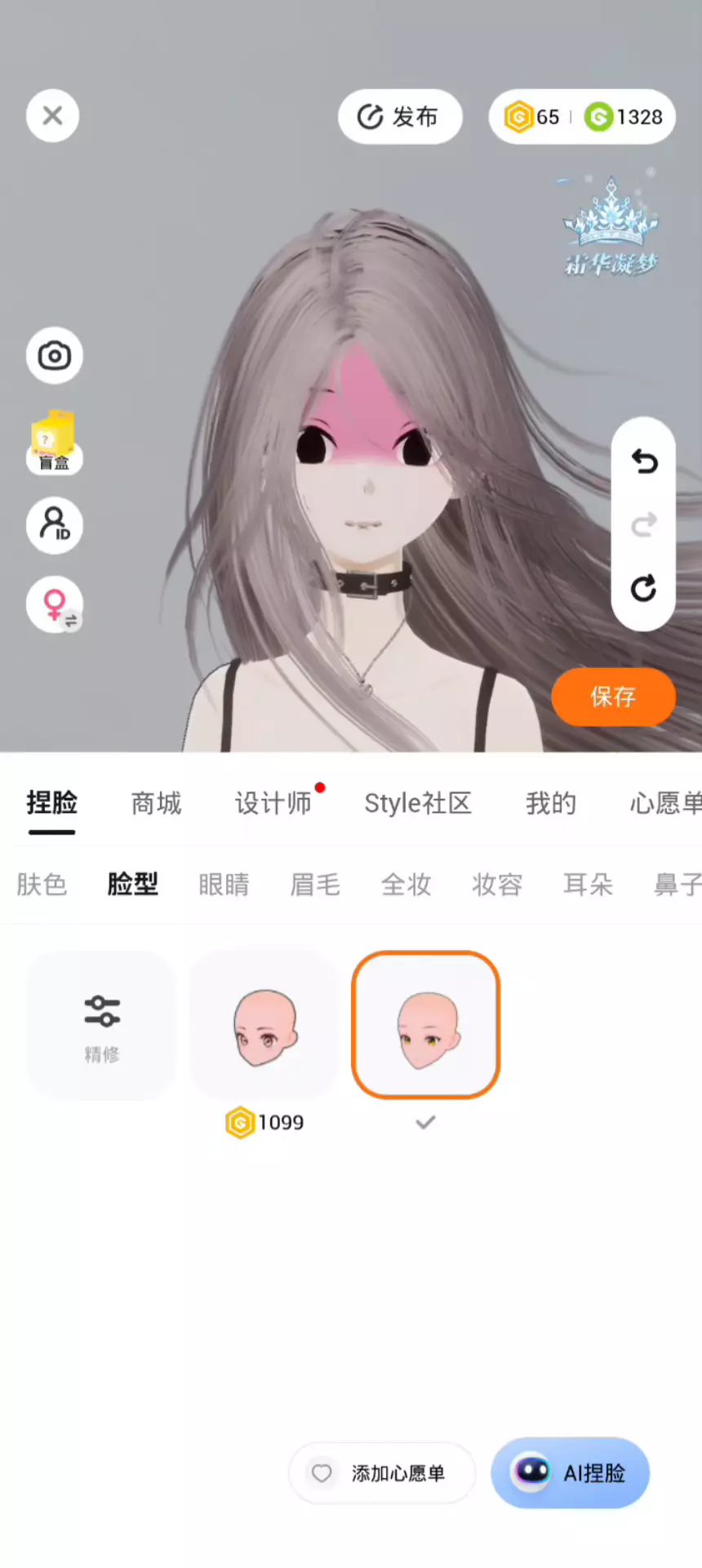
Task: Choose the face type priced 1099
Action: tap(264, 1026)
